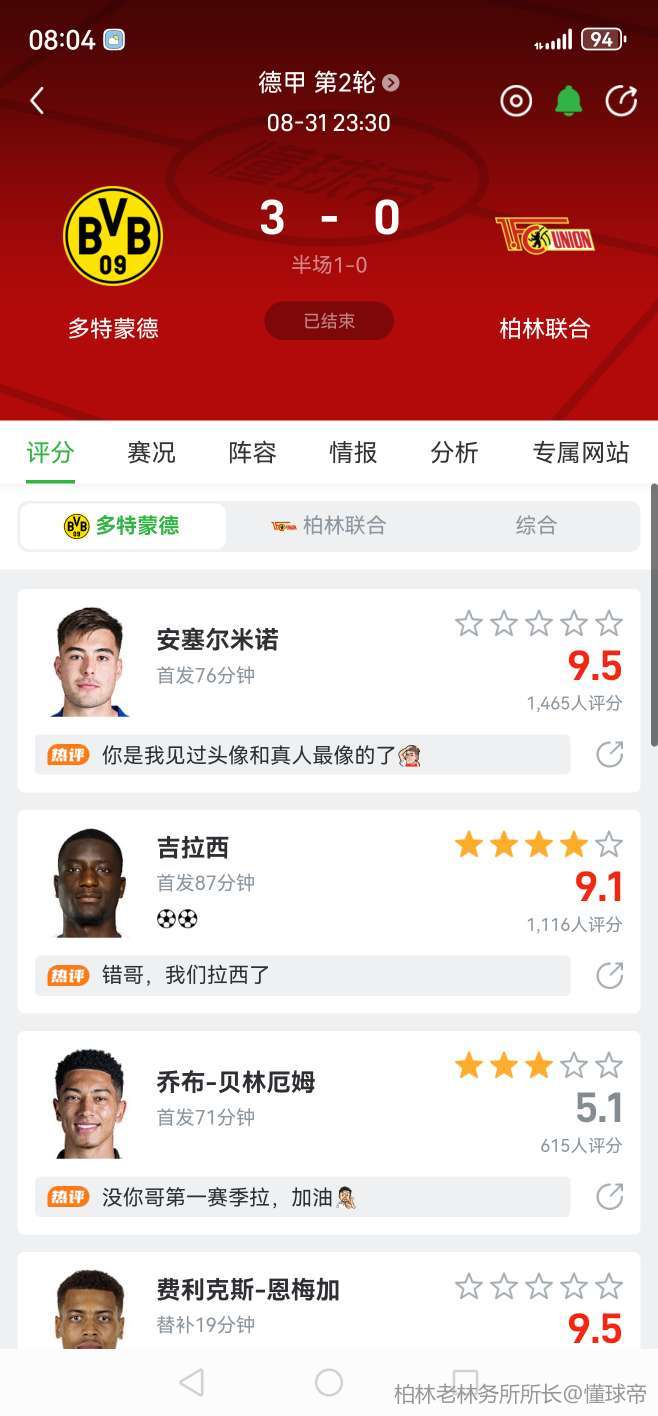The image size is (658, 1416).
Task: Open 柏林联合 team page from its crest
Action: point(545,237)
